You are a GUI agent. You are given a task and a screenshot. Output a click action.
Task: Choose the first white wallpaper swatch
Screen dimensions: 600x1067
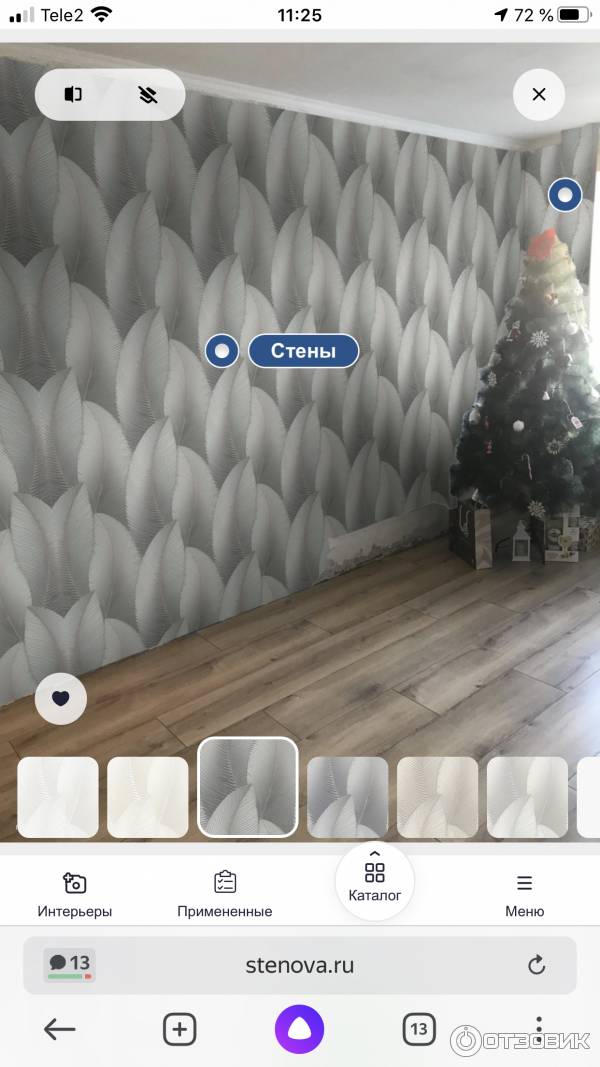[x=58, y=797]
